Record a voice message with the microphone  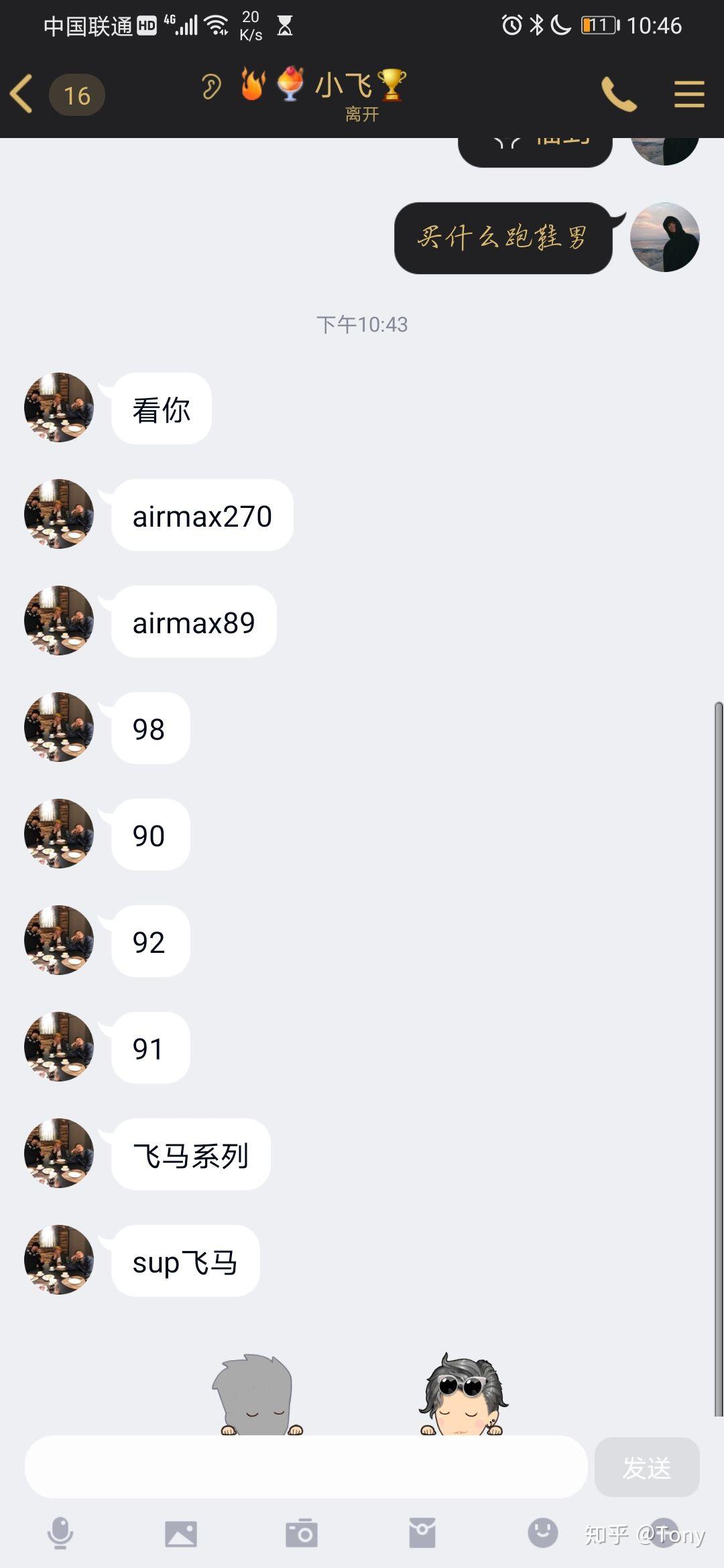point(60,1533)
